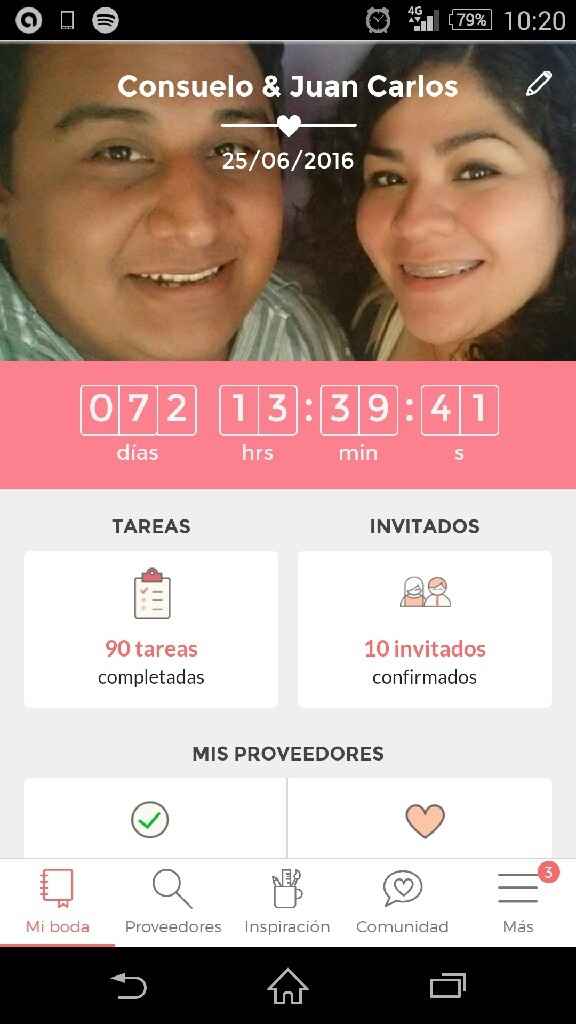Image resolution: width=576 pixels, height=1024 pixels.
Task: Go to the device home screen
Action: pyautogui.click(x=288, y=985)
